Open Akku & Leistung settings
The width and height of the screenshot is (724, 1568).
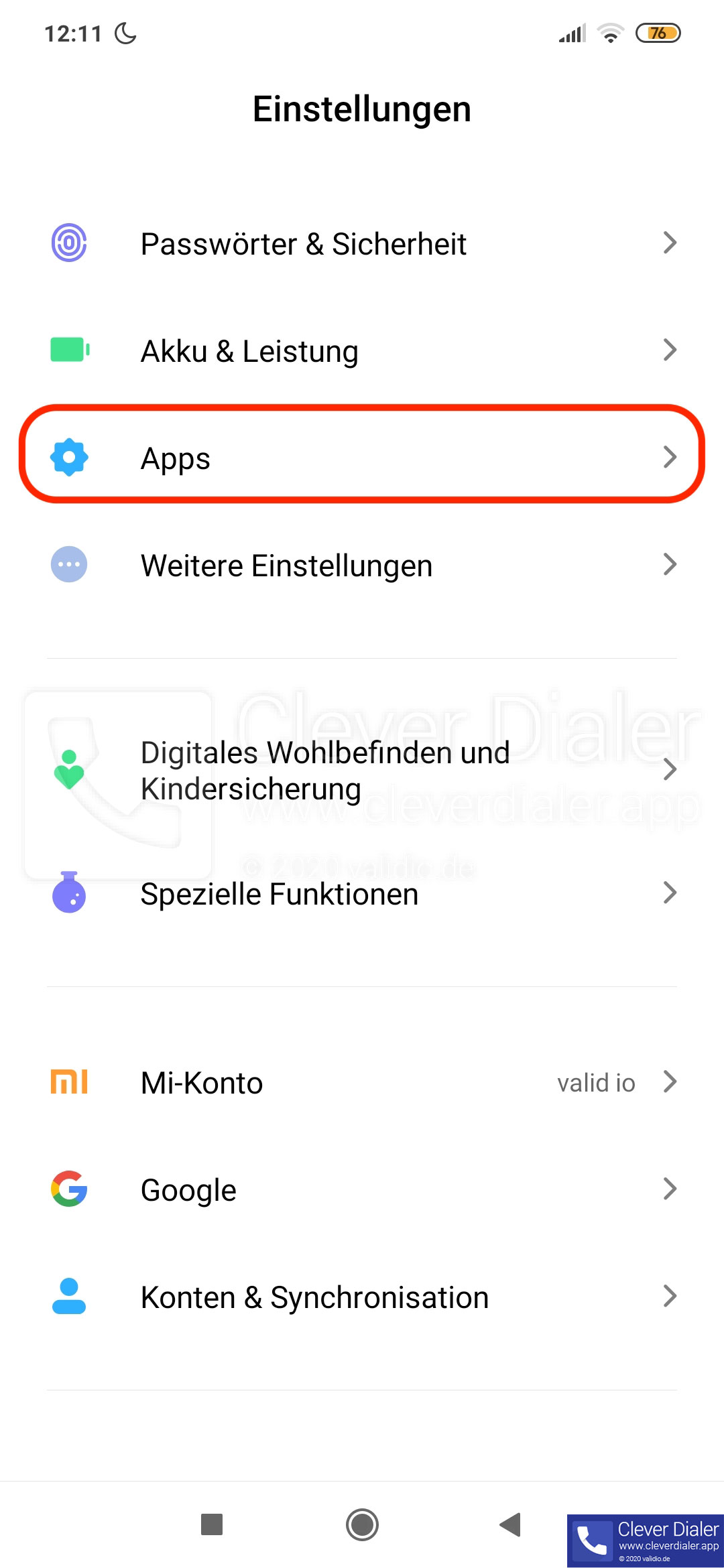[x=362, y=350]
